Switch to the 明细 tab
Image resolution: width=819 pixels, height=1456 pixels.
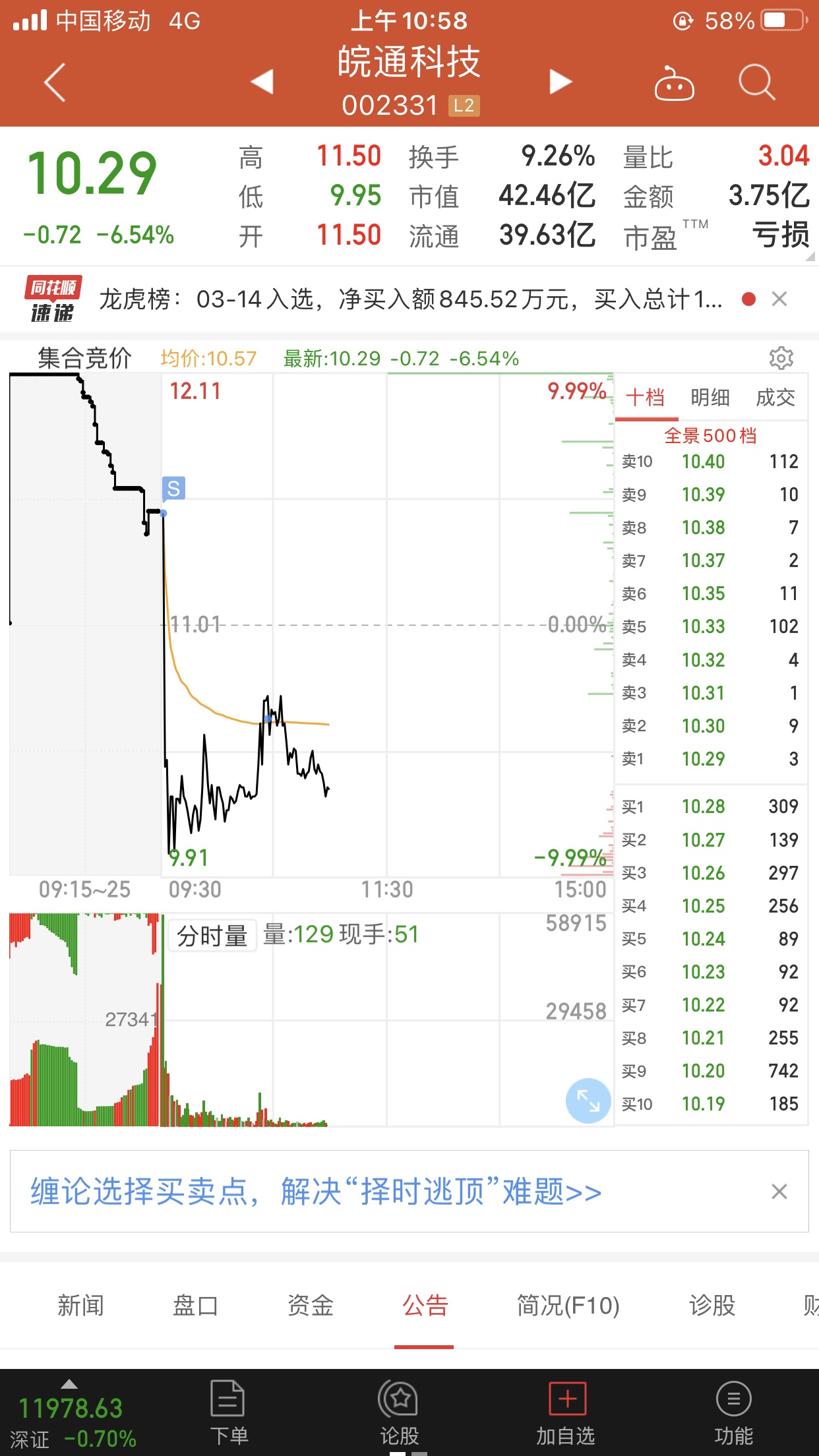(x=710, y=398)
